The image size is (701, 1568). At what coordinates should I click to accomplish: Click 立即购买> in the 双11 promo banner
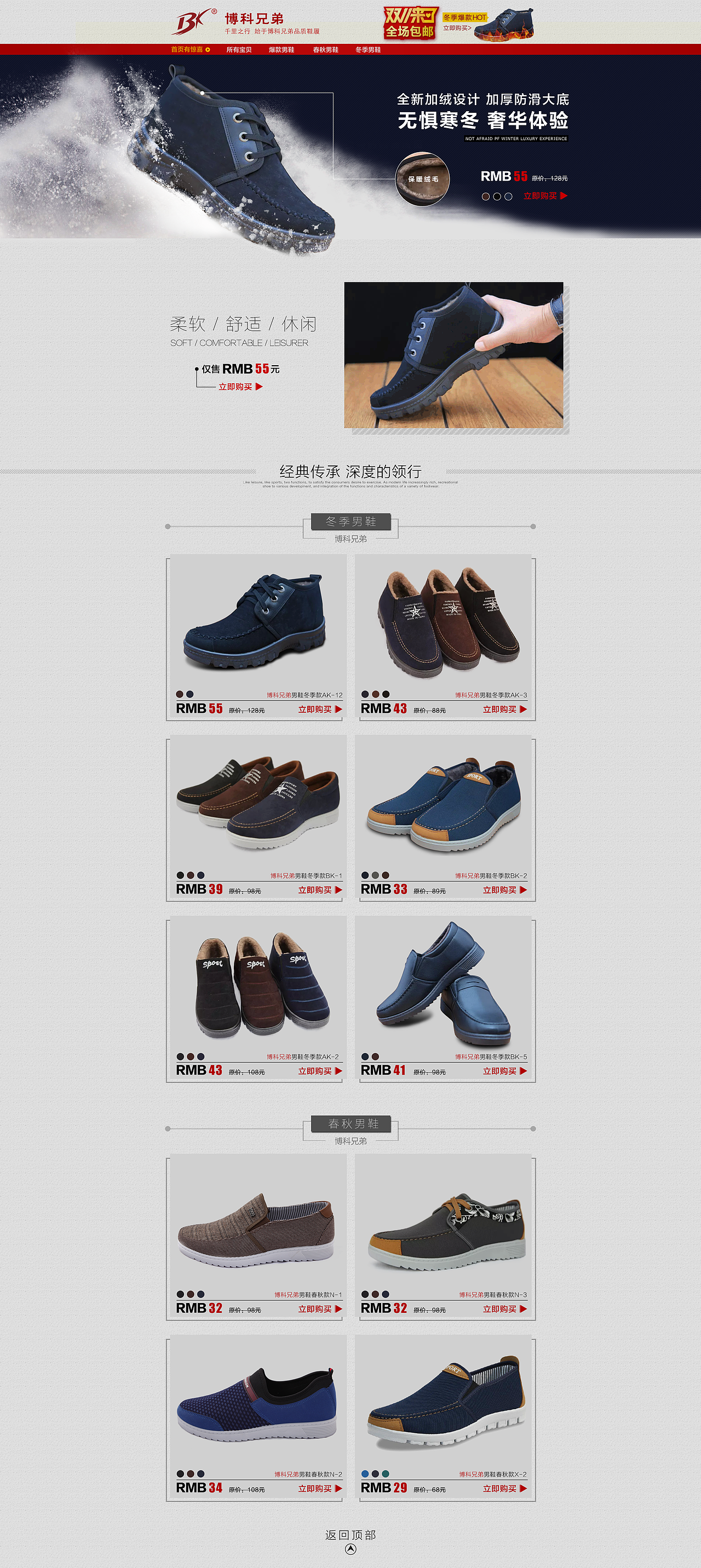457,28
